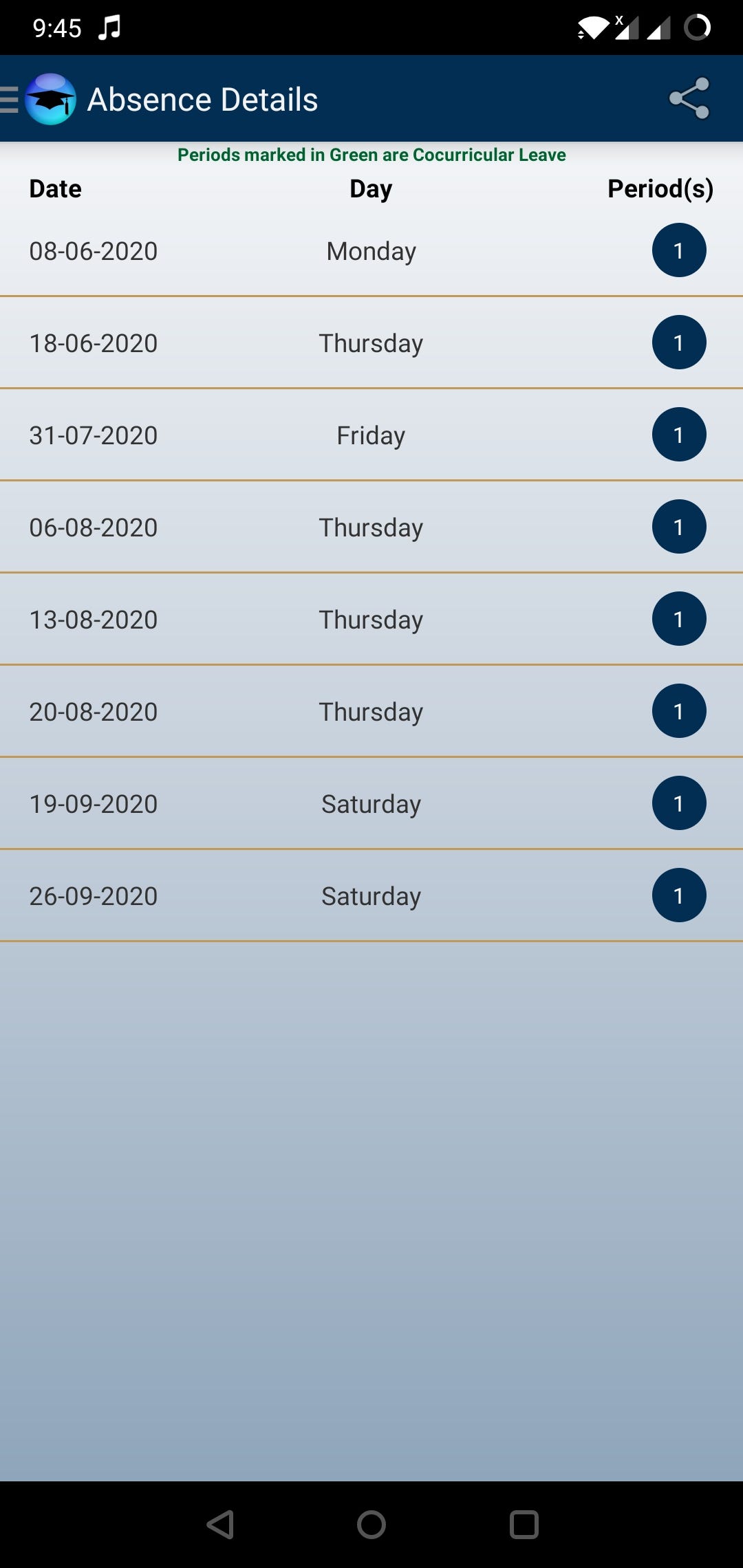The image size is (743, 1568).
Task: Open period 1 badge for 31-07-2020
Action: (679, 435)
